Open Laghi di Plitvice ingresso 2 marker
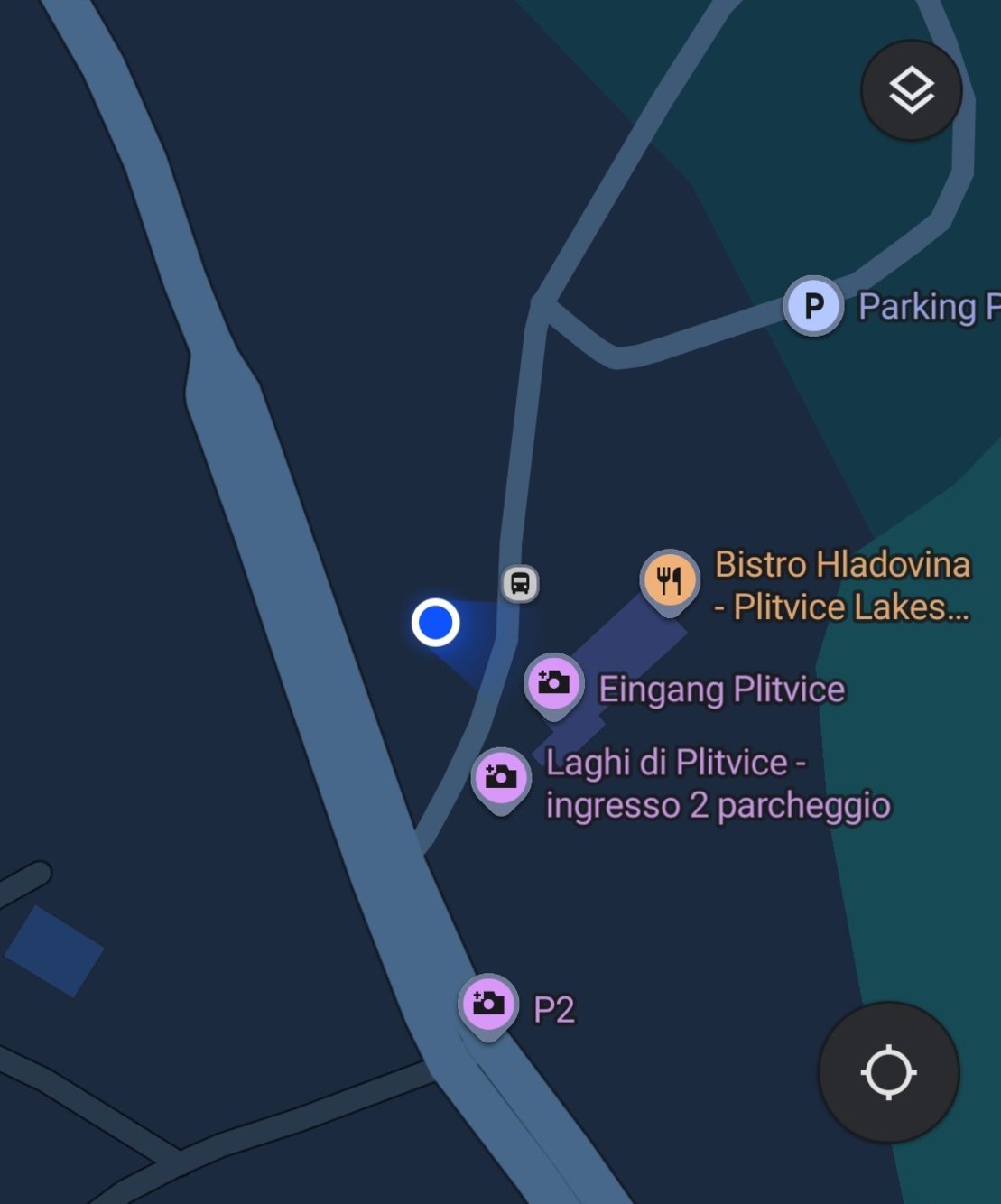 [501, 777]
